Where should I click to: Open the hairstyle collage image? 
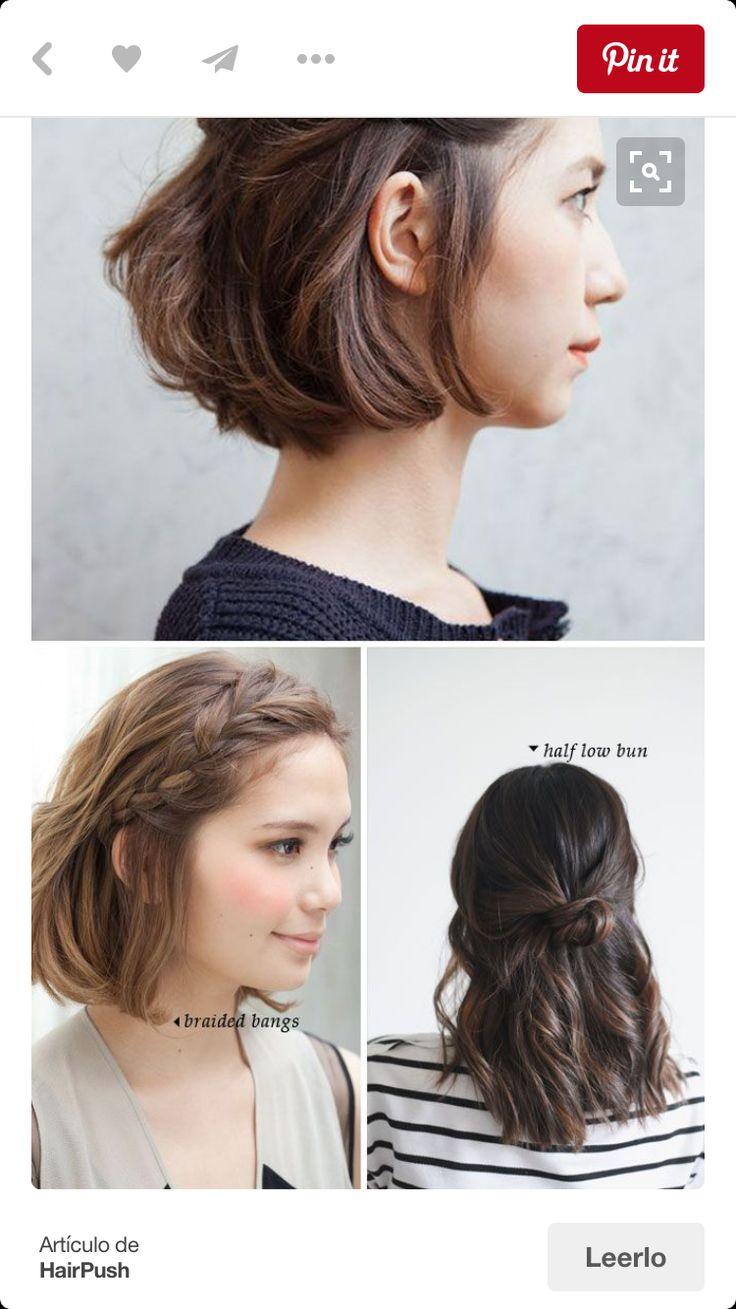tap(368, 653)
